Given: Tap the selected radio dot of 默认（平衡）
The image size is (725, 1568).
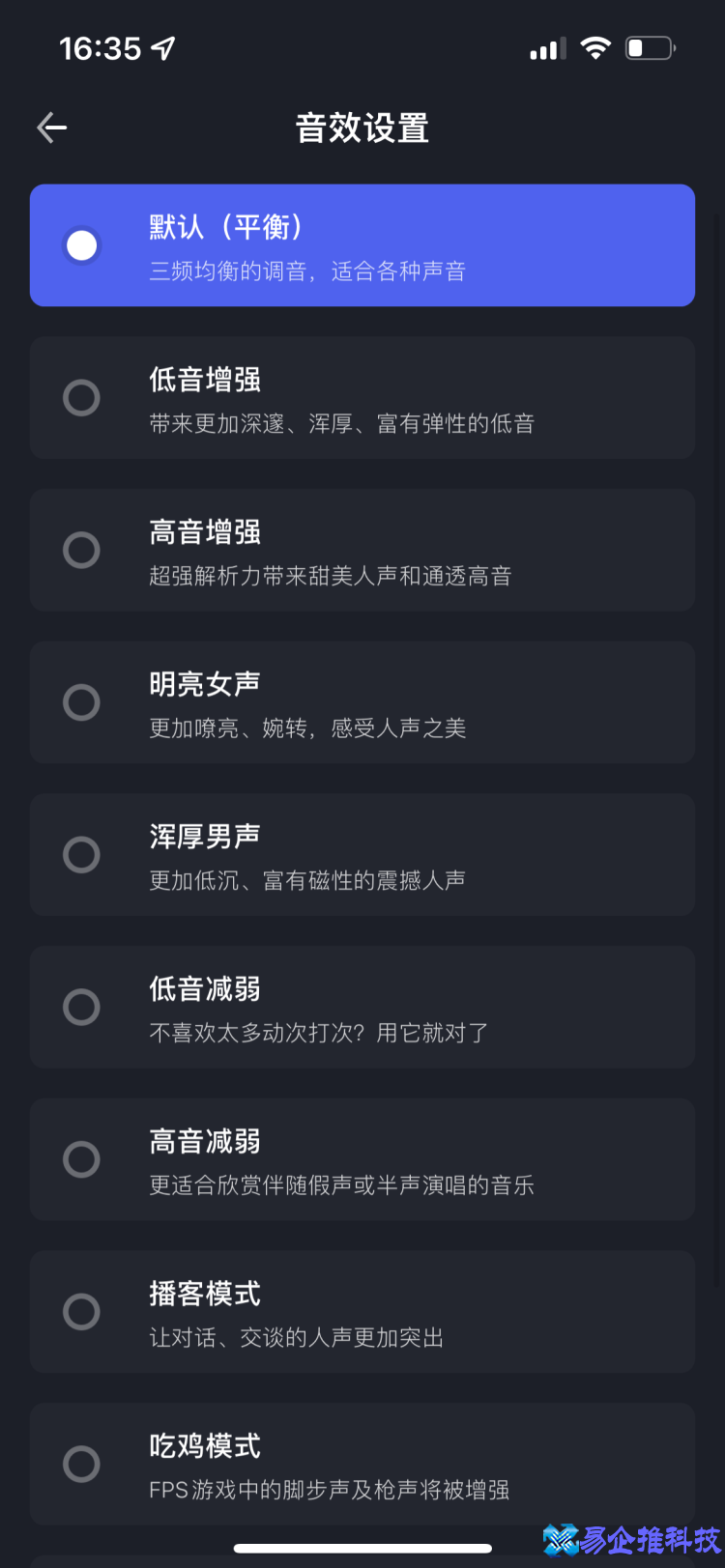Looking at the screenshot, I should [82, 244].
